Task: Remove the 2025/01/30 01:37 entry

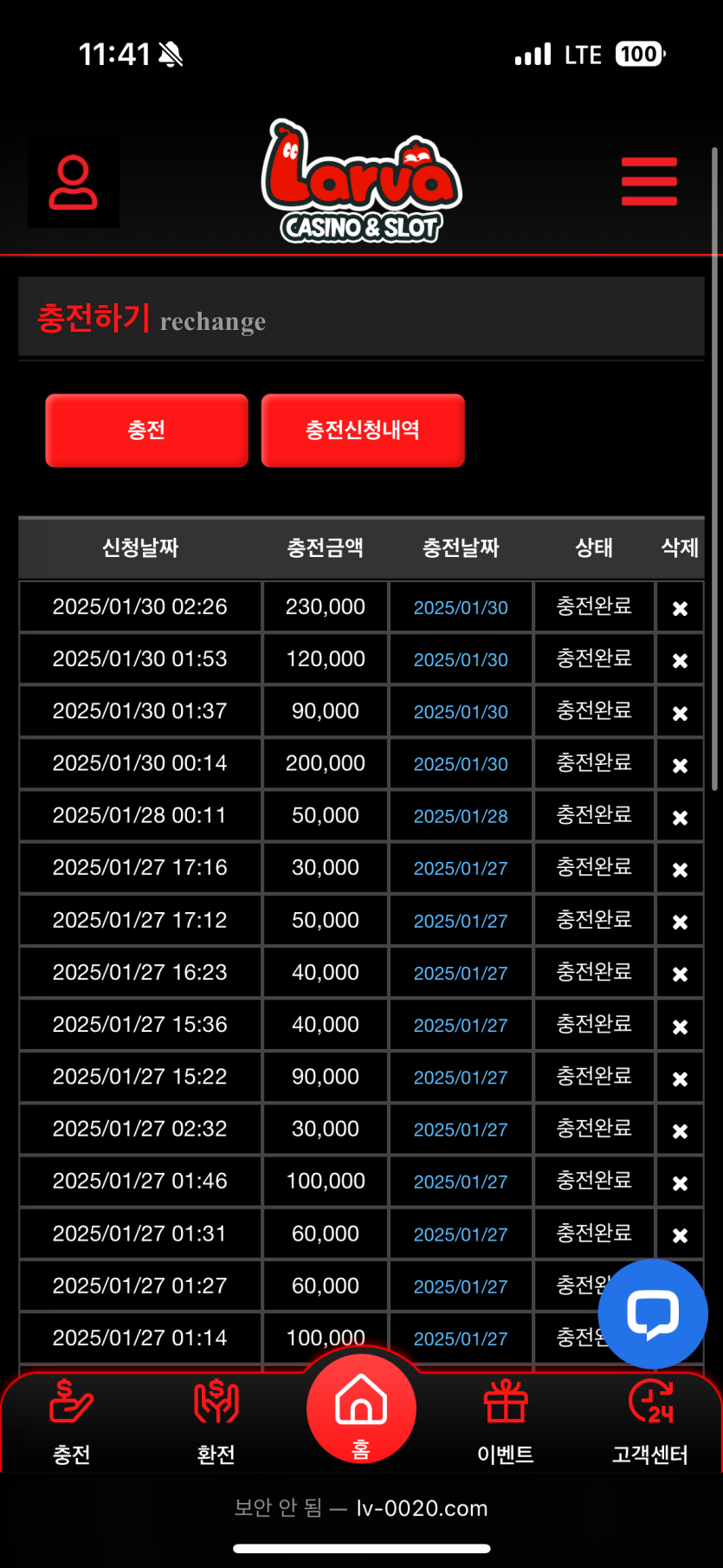Action: coord(680,713)
